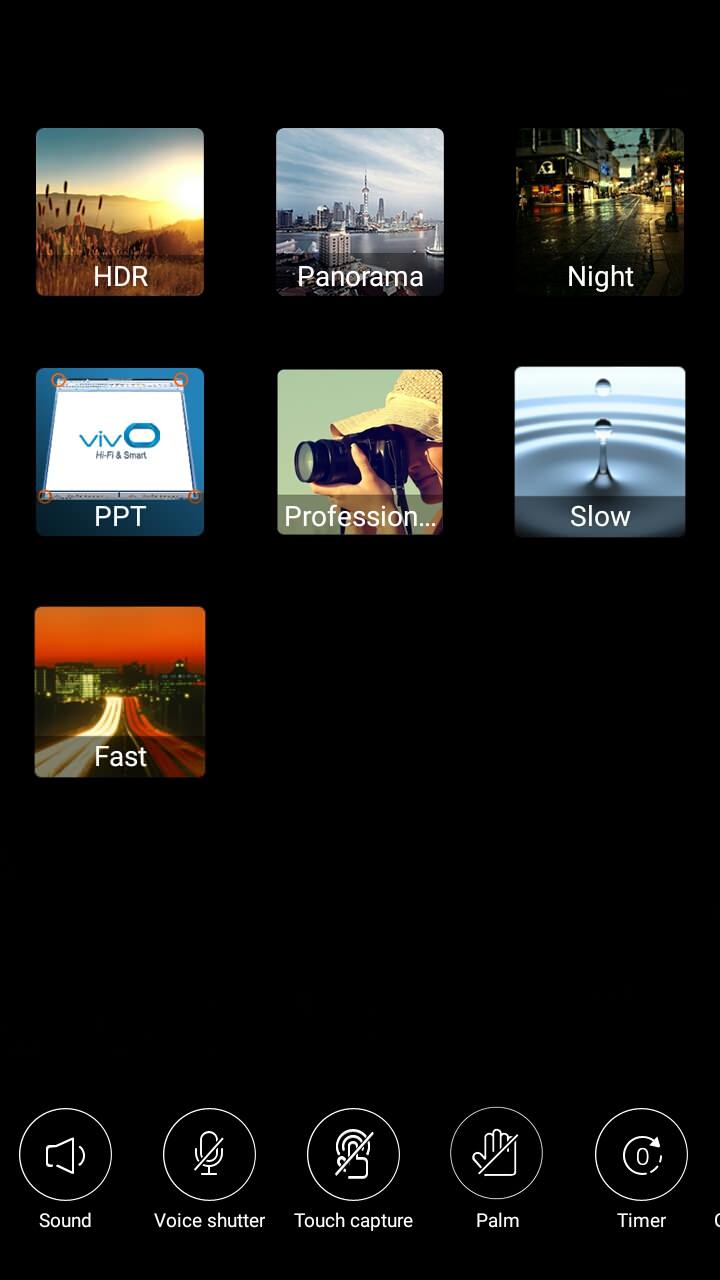
Task: Choose the Fast mode tile
Action: pyautogui.click(x=120, y=692)
